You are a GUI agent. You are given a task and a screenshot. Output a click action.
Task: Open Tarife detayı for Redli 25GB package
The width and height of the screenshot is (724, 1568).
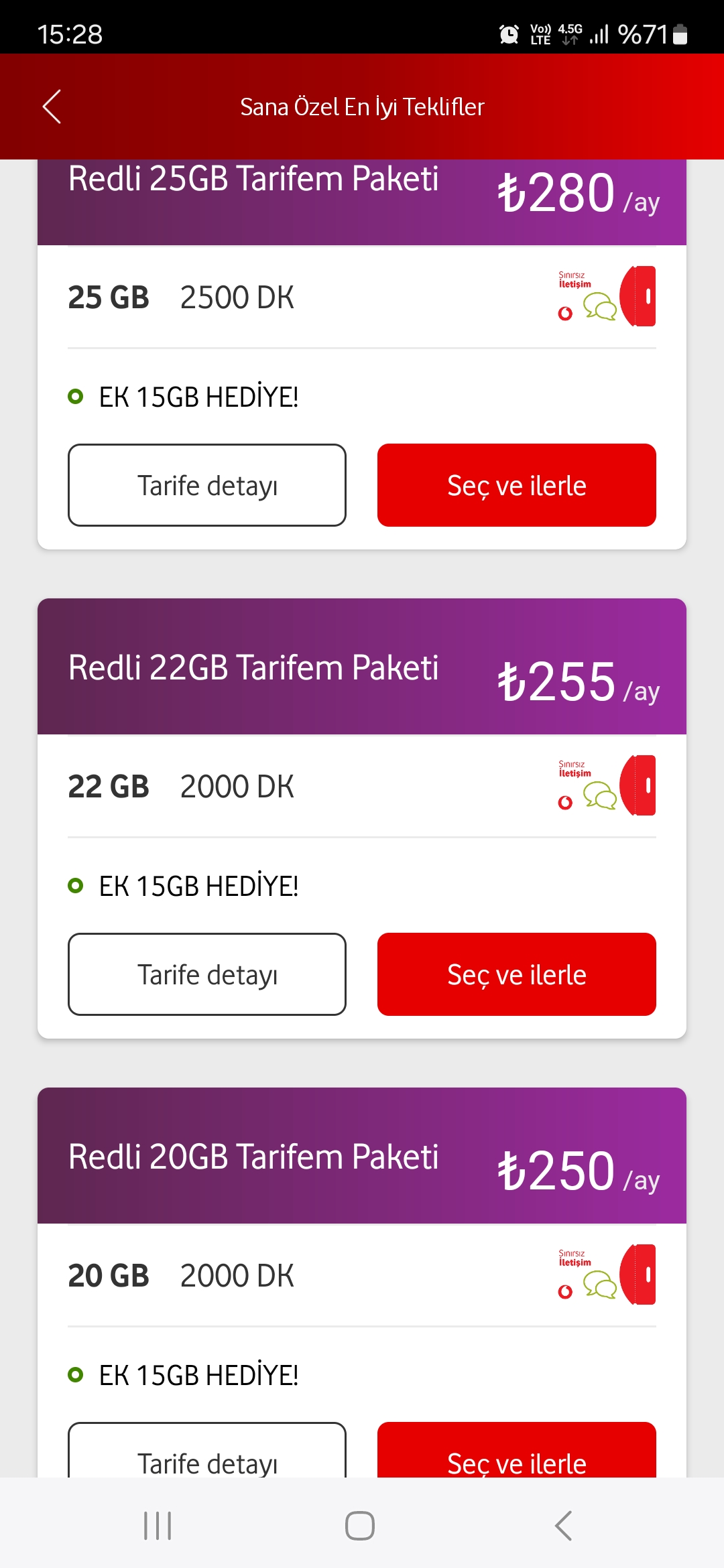pos(207,485)
